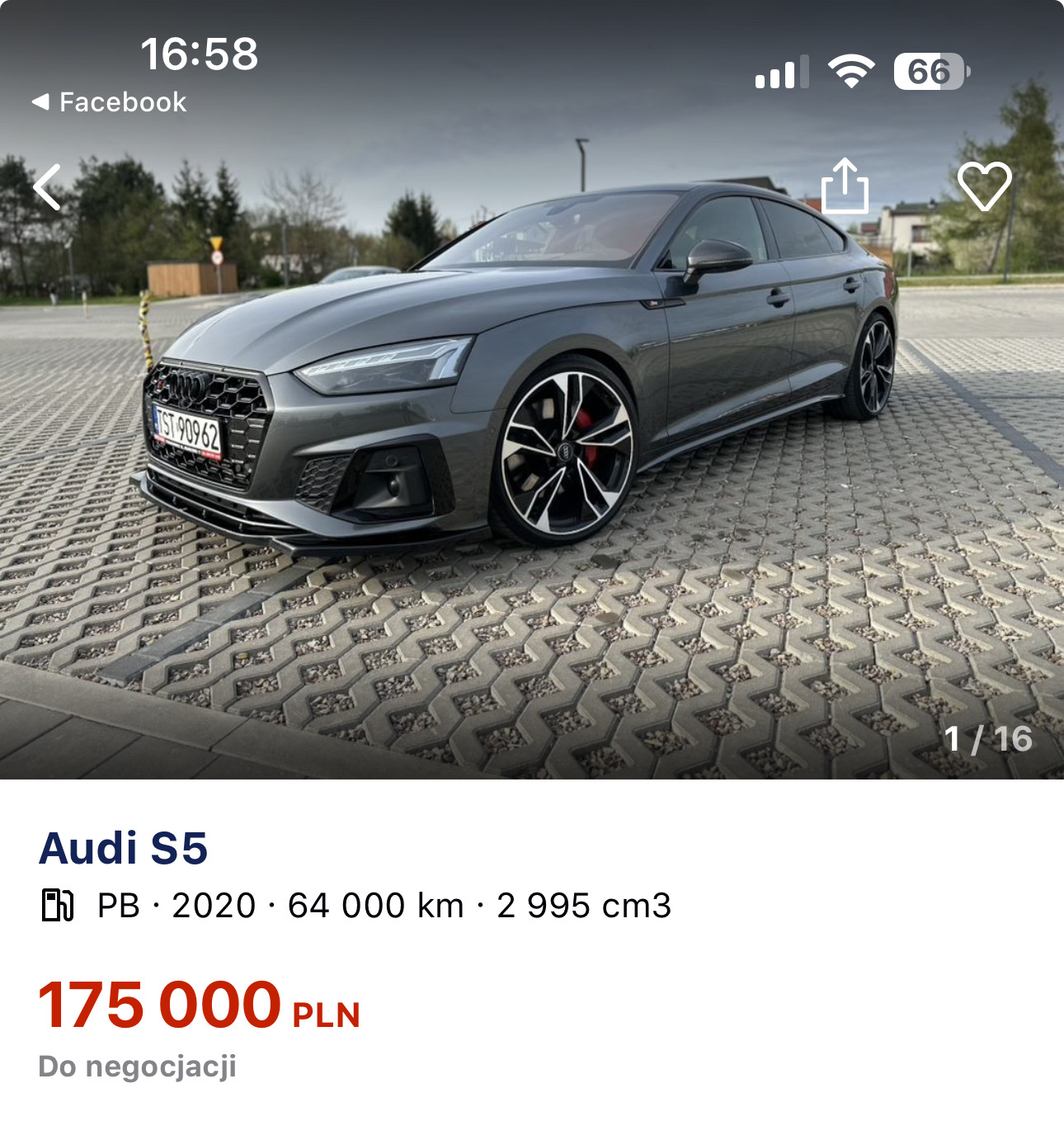Save the listing with the heart icon

point(984,186)
